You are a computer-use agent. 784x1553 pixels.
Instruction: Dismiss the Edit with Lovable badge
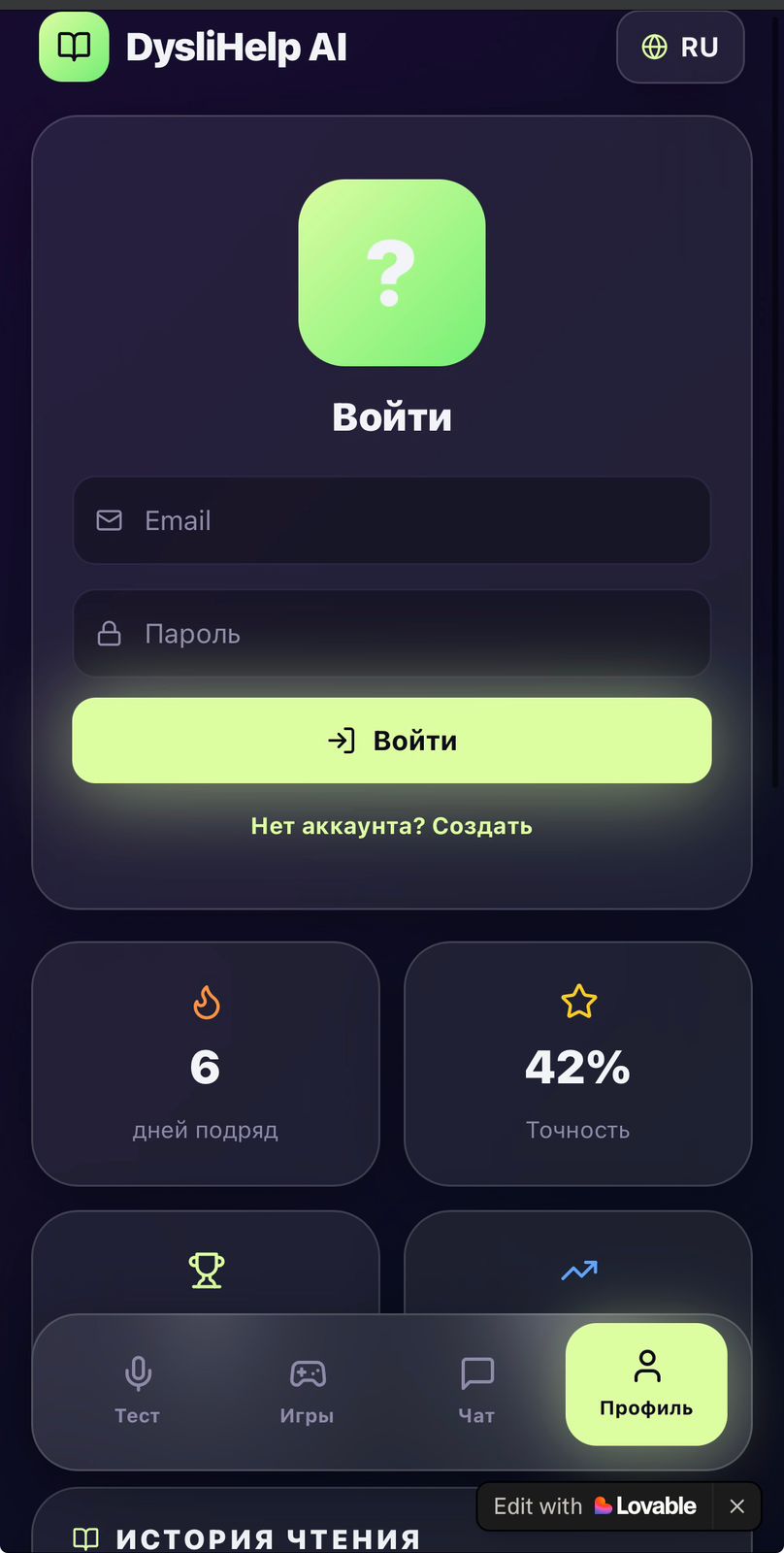[x=737, y=1506]
